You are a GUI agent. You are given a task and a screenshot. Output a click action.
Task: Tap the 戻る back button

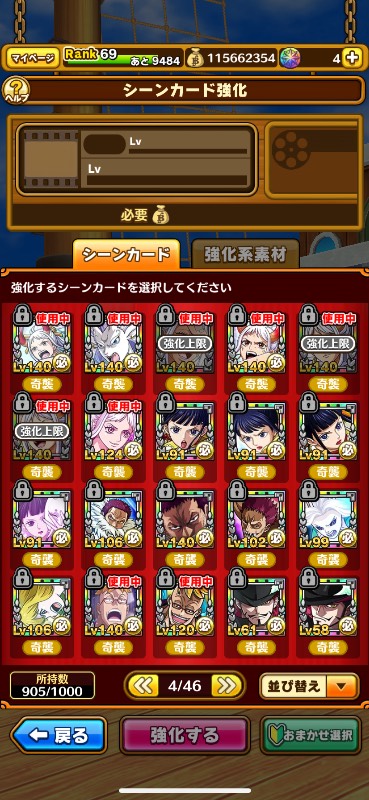[x=59, y=735]
